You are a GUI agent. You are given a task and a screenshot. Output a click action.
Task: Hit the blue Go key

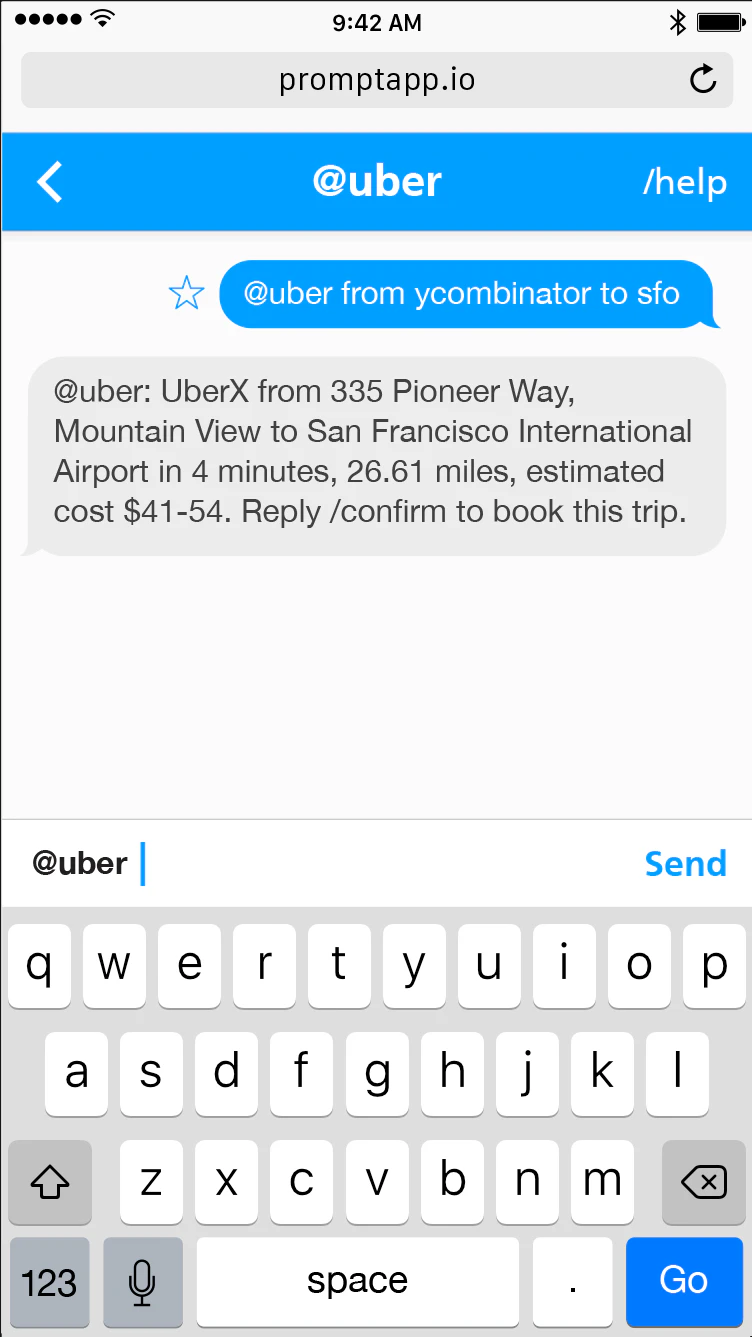pyautogui.click(x=684, y=1281)
